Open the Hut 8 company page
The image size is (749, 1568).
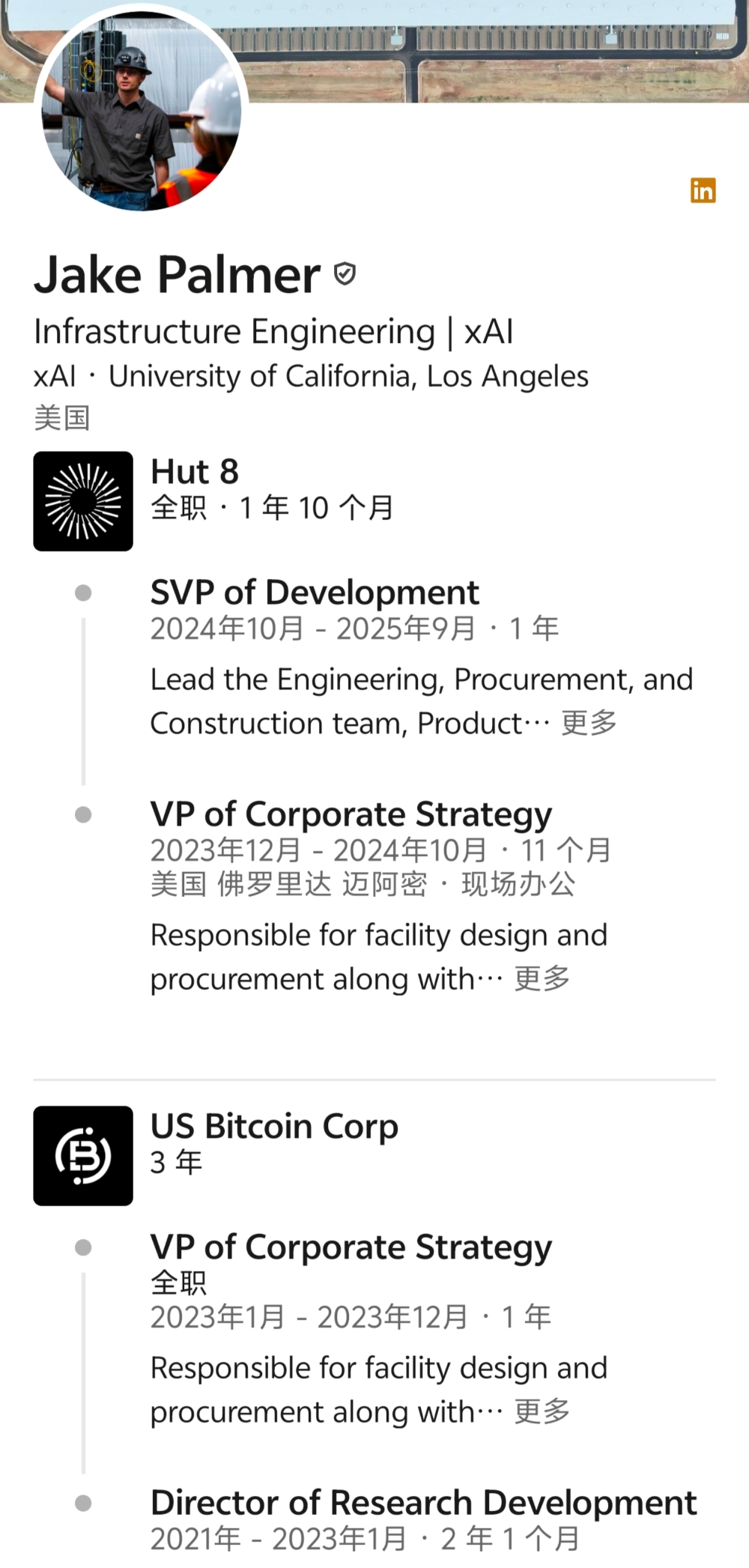[x=83, y=501]
